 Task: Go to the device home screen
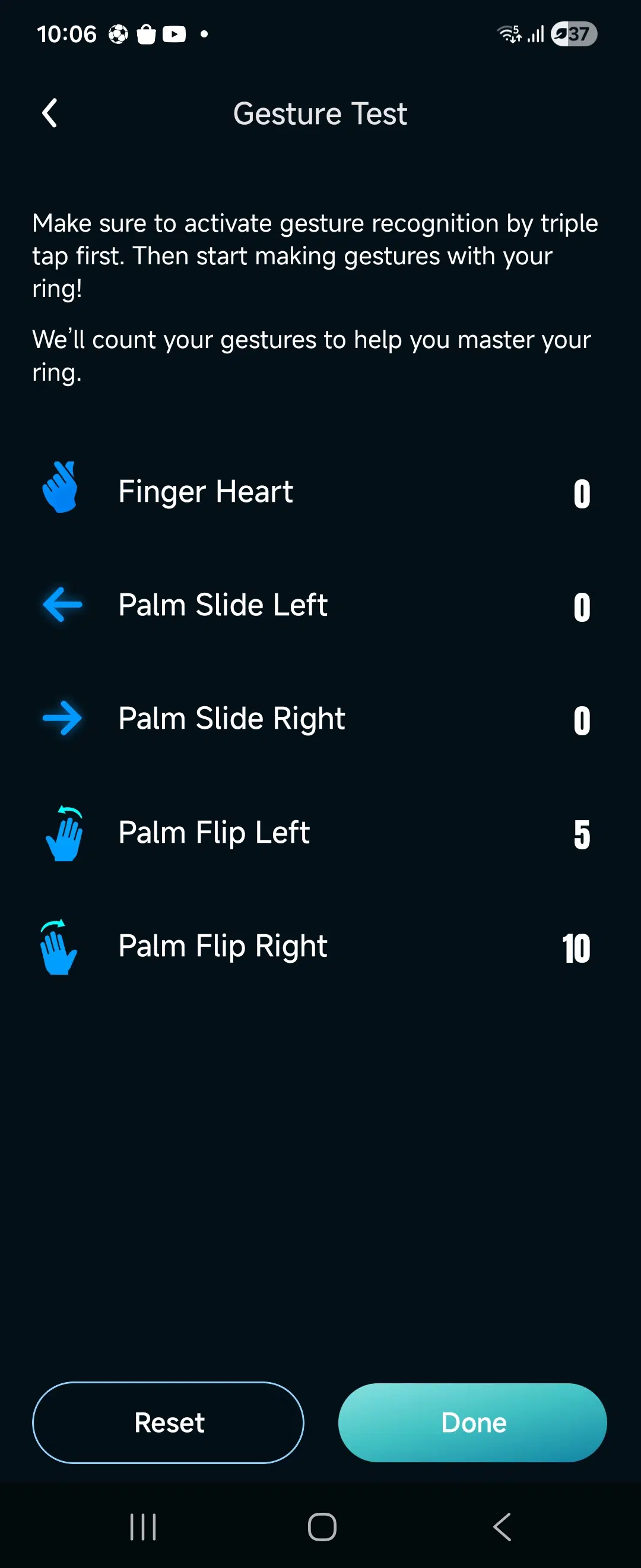322,1526
